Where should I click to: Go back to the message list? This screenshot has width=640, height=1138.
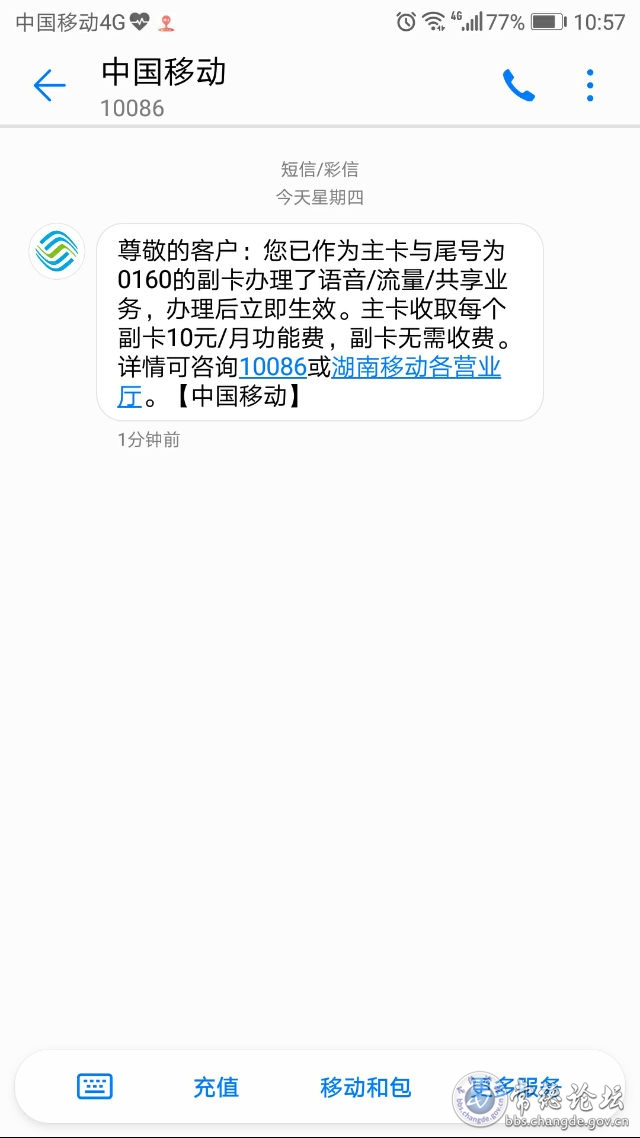(x=49, y=86)
